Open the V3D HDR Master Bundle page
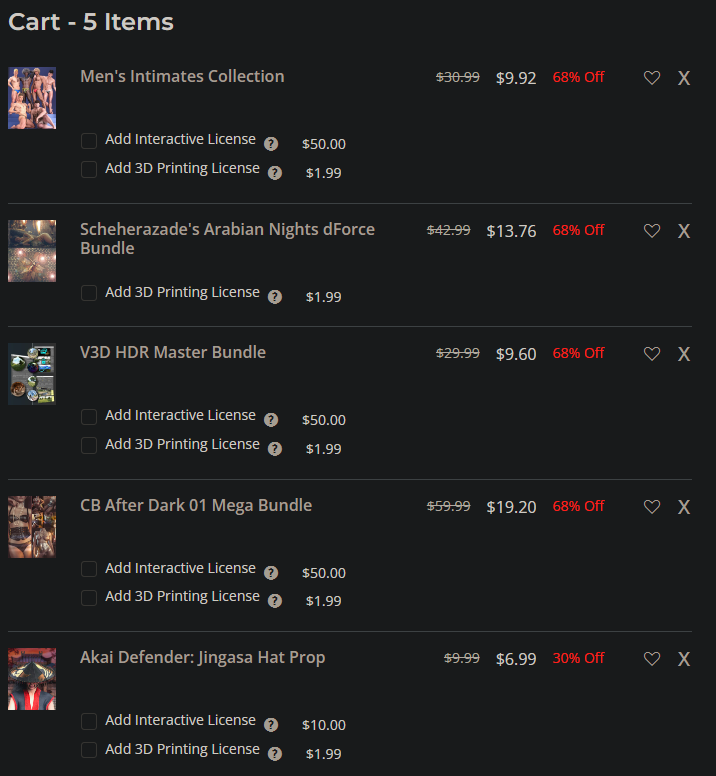 pos(173,352)
